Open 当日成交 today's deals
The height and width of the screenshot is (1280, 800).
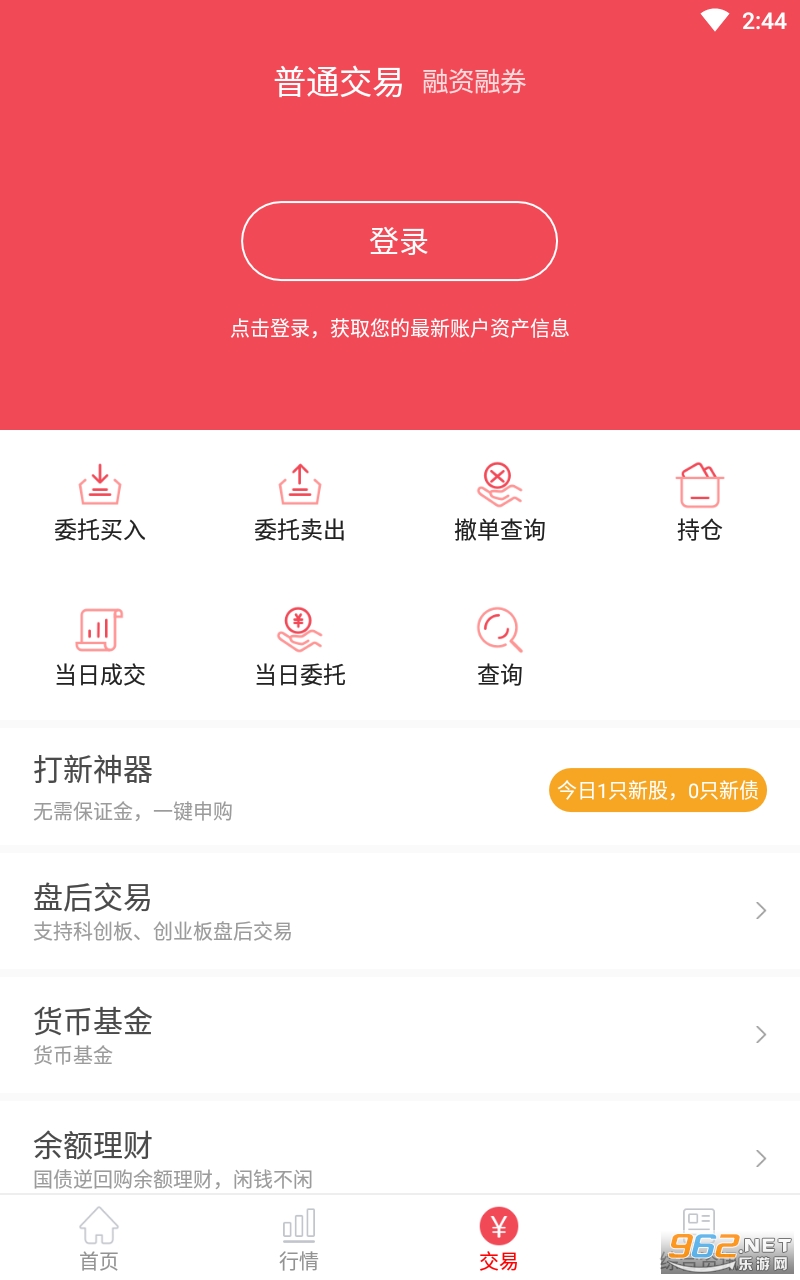(100, 647)
